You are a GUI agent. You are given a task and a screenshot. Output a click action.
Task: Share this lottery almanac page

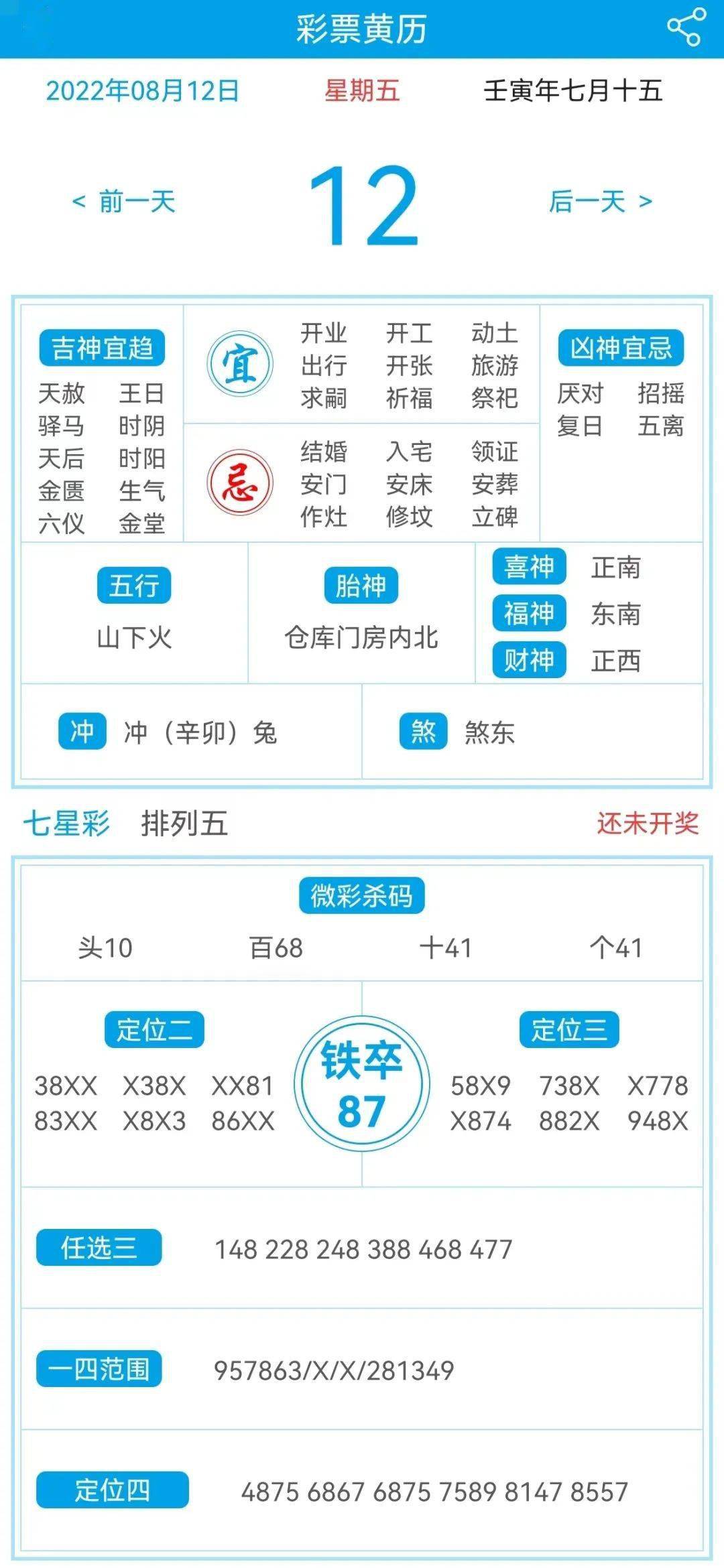pyautogui.click(x=686, y=27)
